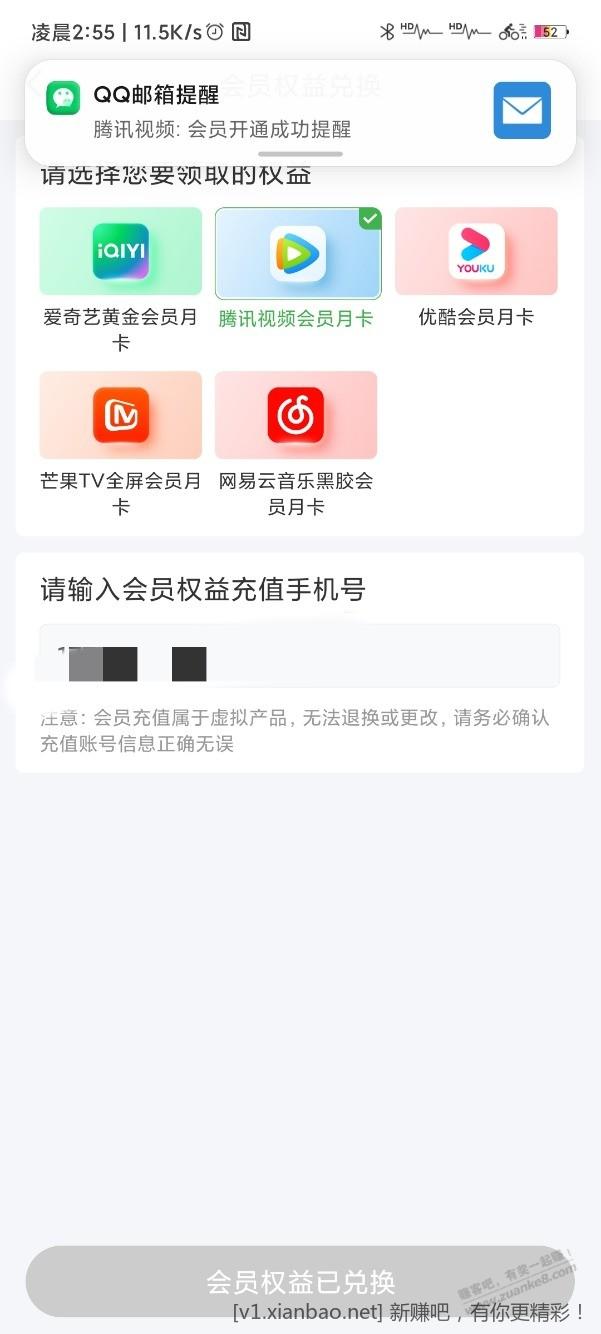Choose 优酷会员月卡 benefit
The width and height of the screenshot is (601, 1334).
pyautogui.click(x=476, y=252)
